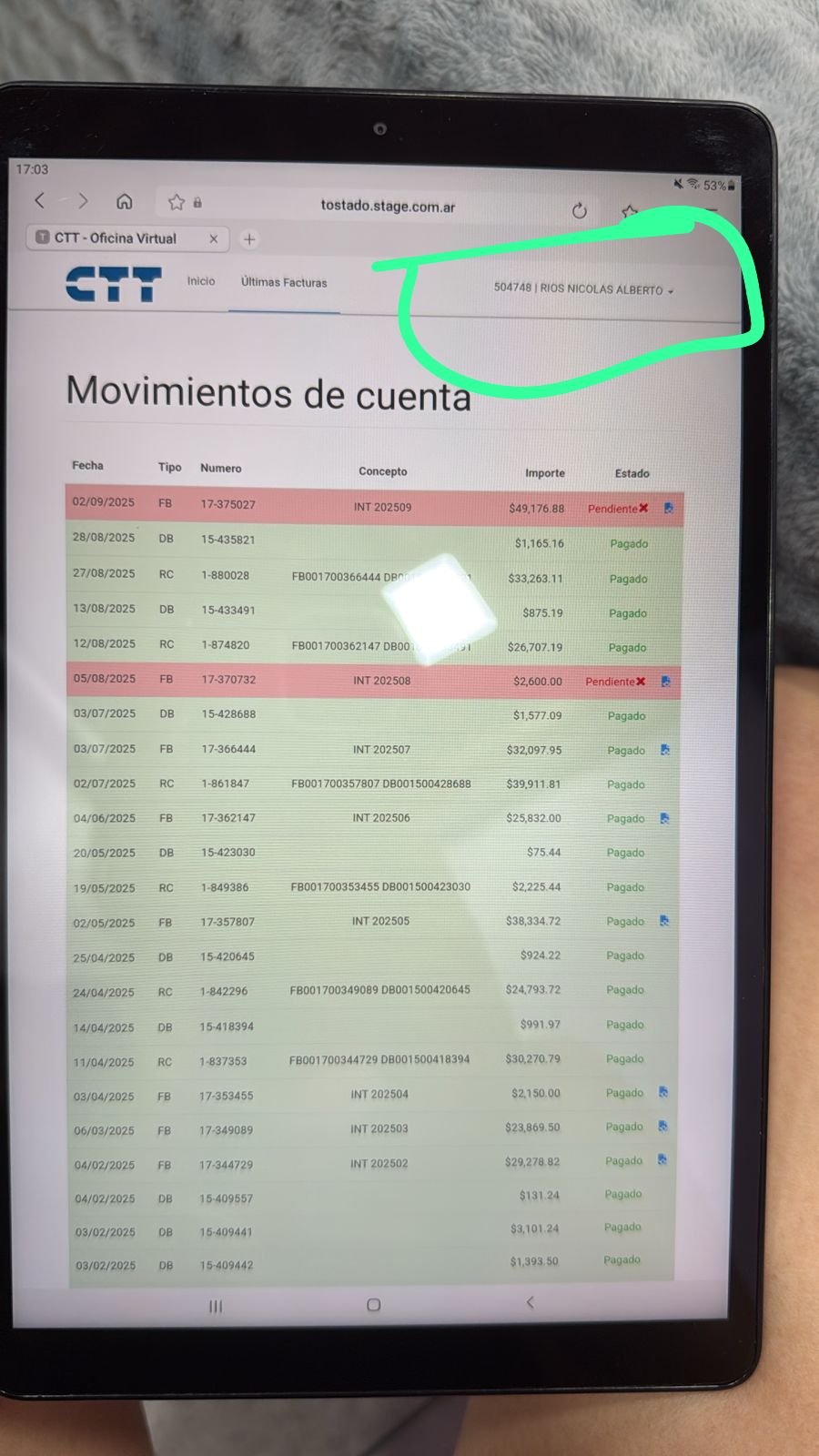Get the document for invoice 17-344729
819x1456 pixels.
tap(662, 1160)
